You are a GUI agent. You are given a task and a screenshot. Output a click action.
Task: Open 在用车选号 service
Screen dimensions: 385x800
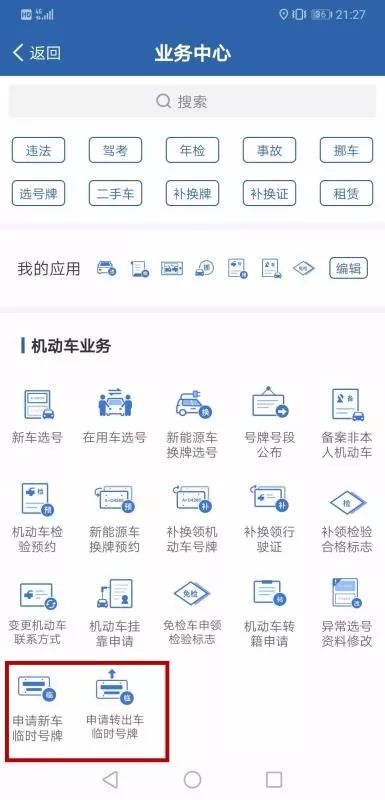[115, 416]
